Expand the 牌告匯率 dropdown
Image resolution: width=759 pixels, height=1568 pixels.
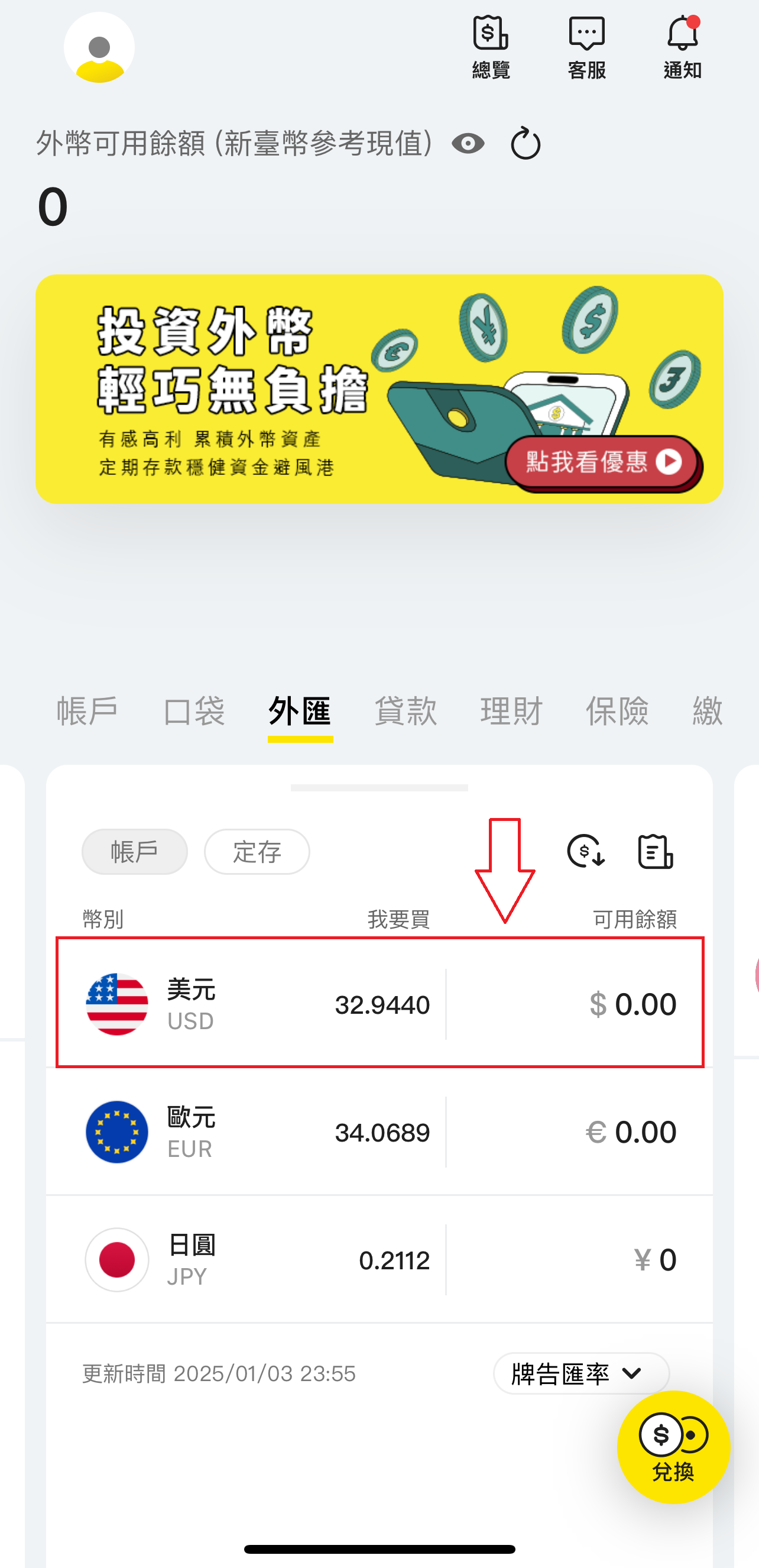[x=581, y=1374]
